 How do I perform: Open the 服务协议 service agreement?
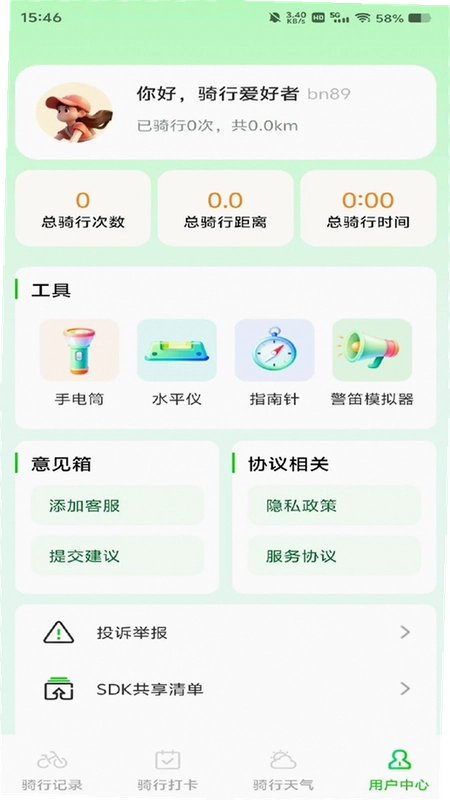334,556
